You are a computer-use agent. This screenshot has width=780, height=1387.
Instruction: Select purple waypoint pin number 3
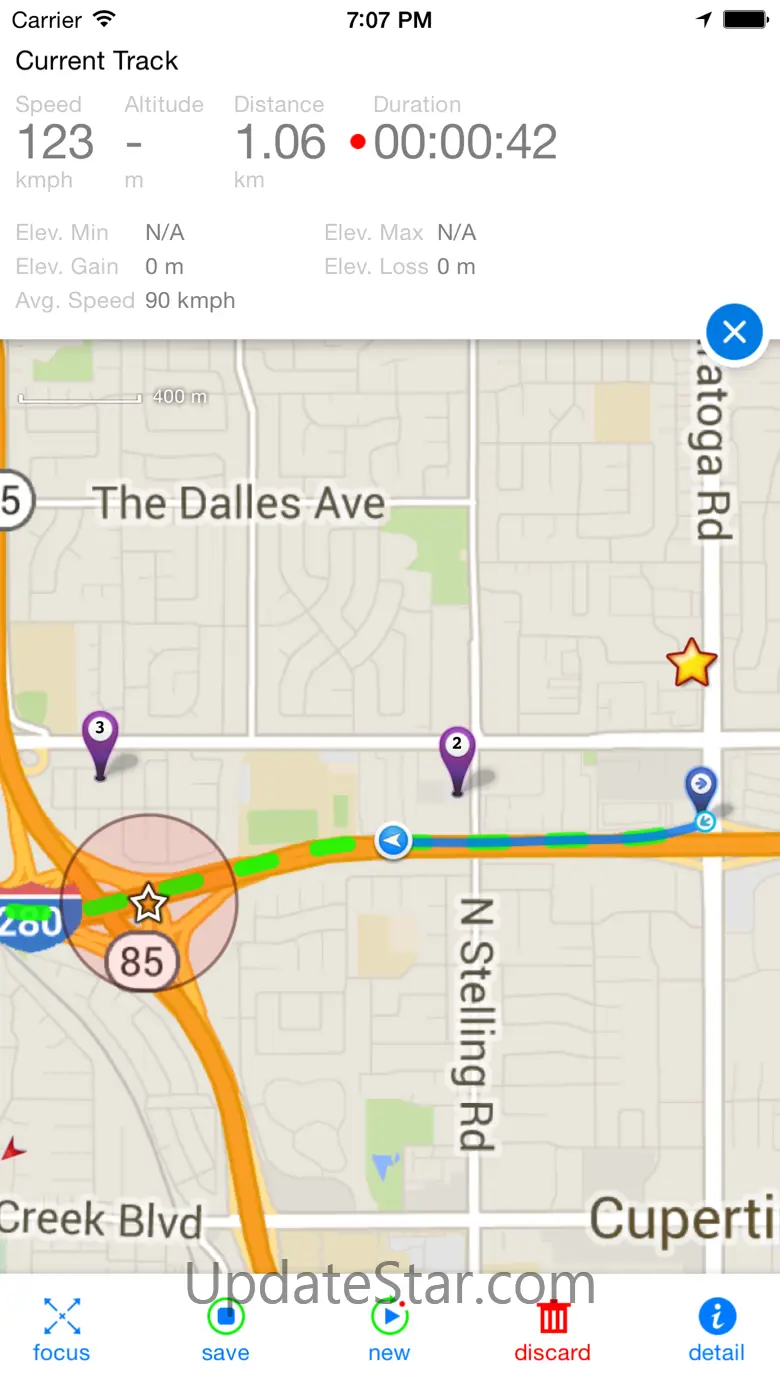click(99, 737)
